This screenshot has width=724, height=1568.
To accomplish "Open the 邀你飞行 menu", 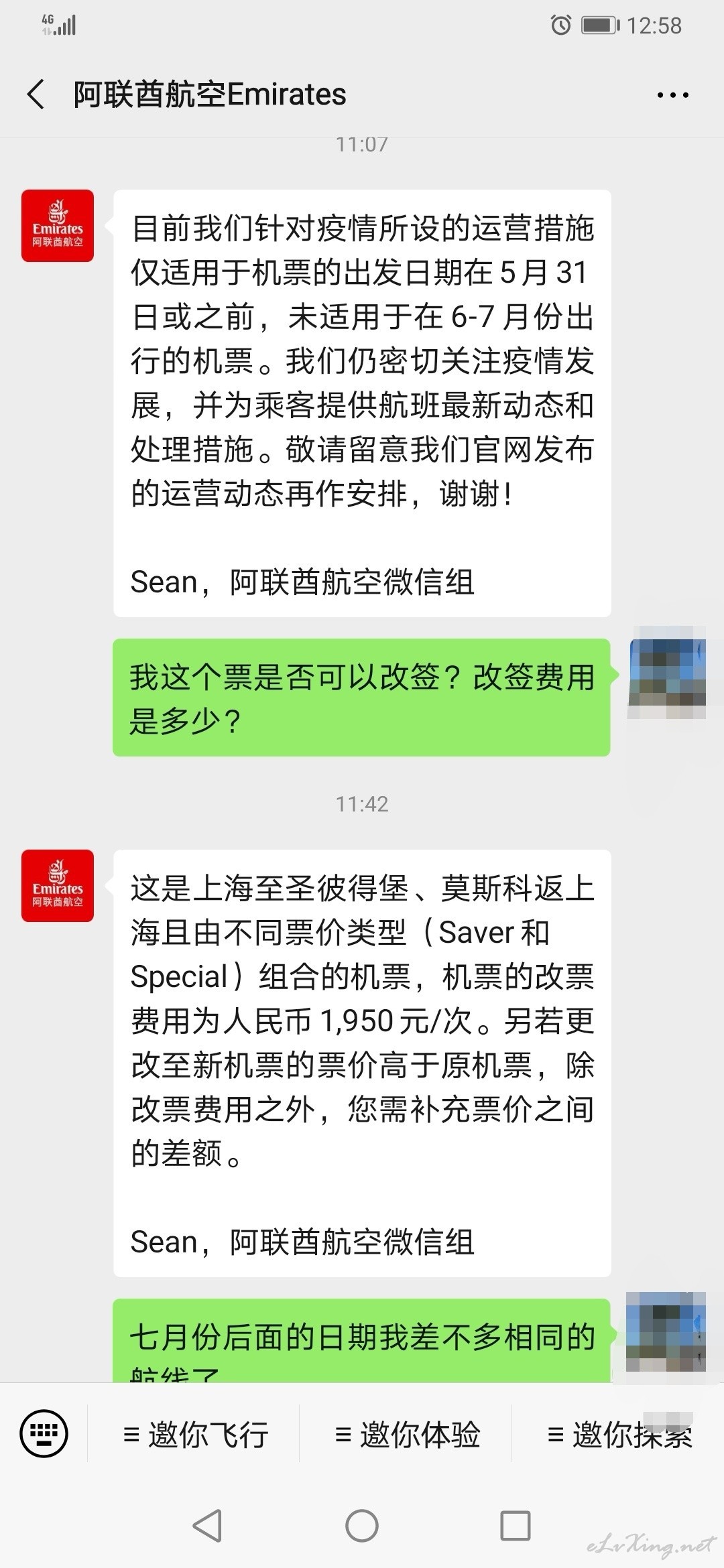I will (x=195, y=1435).
